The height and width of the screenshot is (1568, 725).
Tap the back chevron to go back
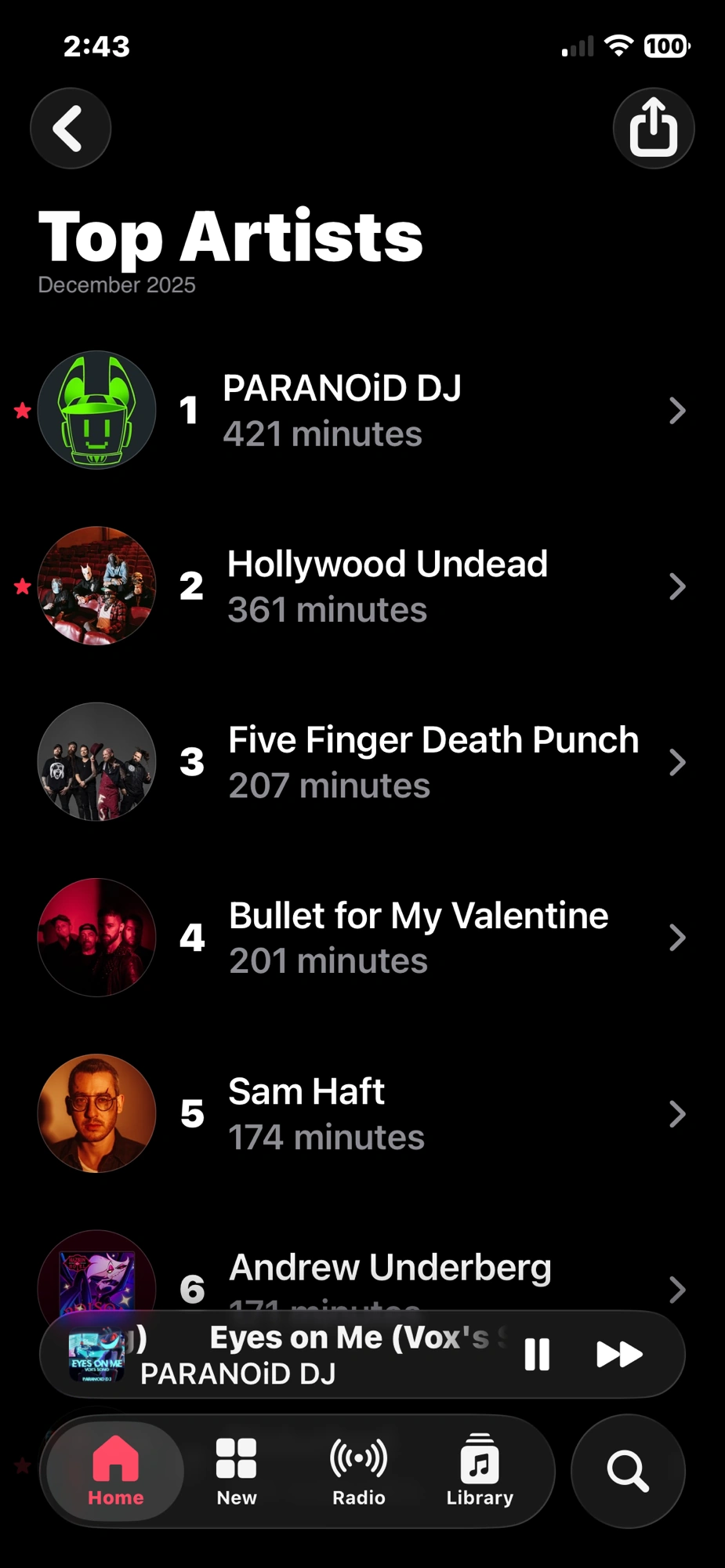[x=70, y=128]
